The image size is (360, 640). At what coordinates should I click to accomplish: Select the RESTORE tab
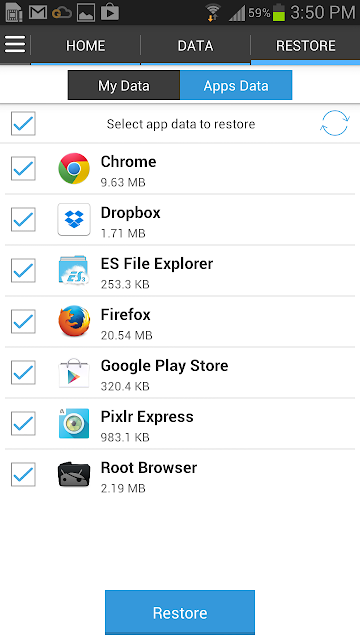(306, 45)
